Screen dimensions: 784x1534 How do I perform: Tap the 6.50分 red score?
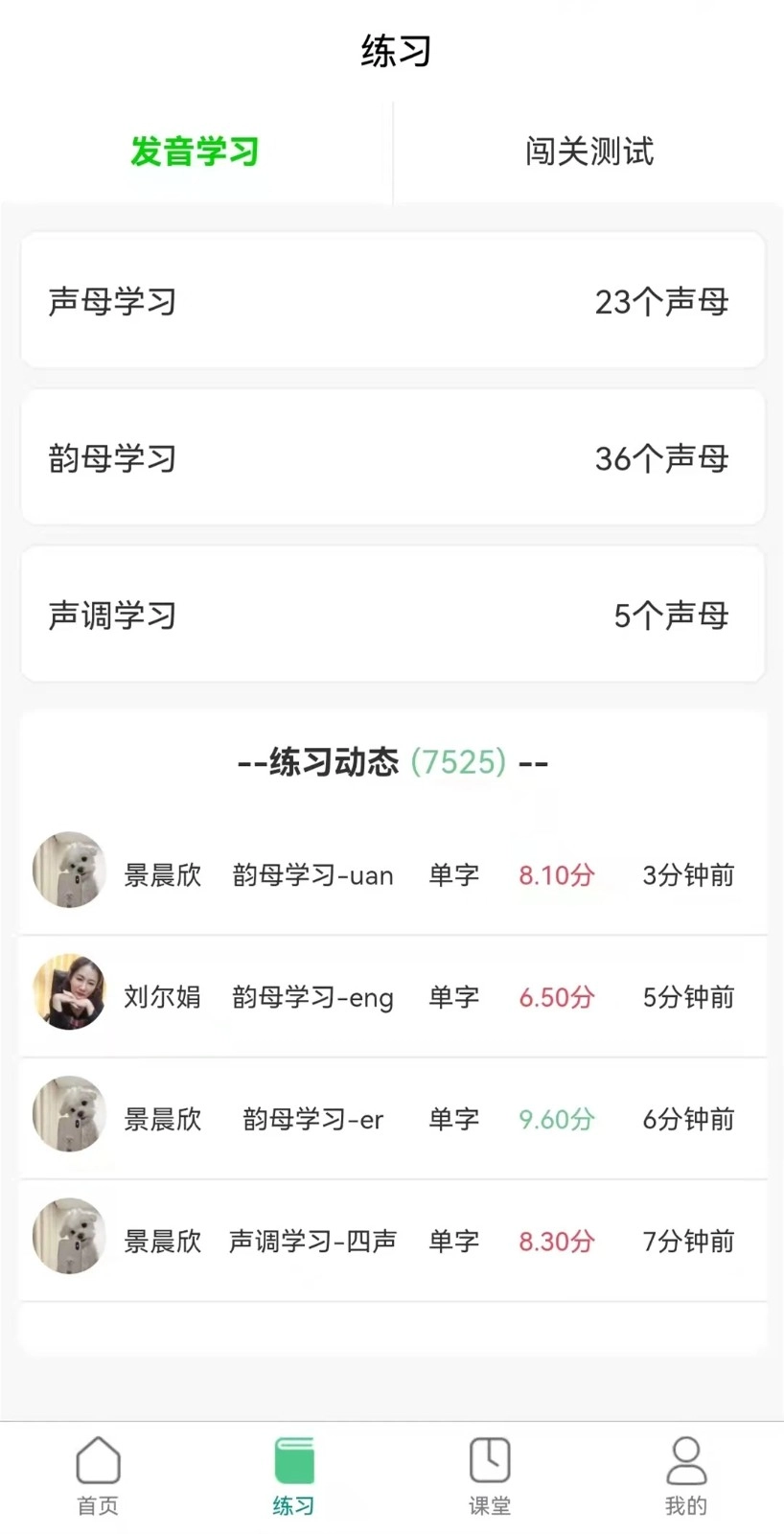coord(555,997)
